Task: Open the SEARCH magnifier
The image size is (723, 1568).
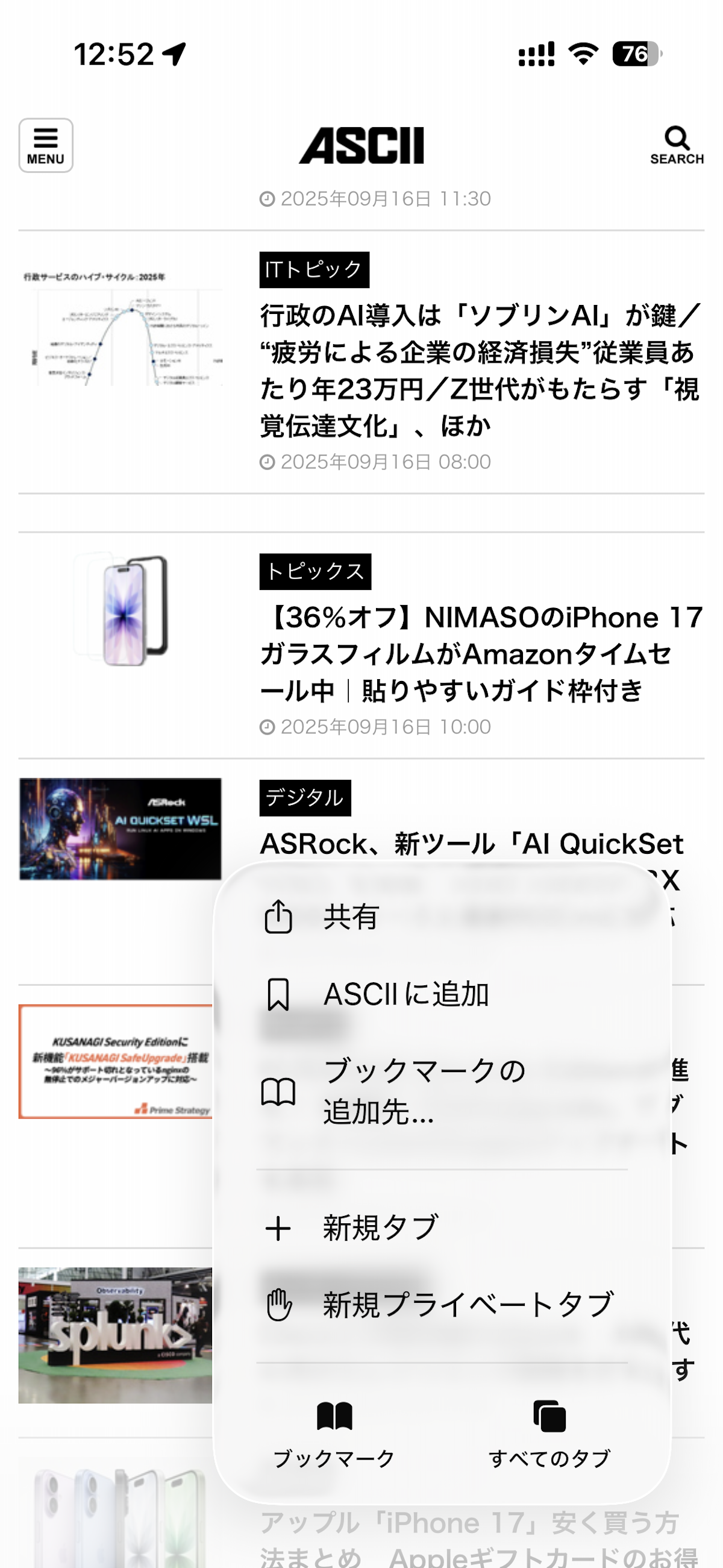Action: click(x=676, y=145)
